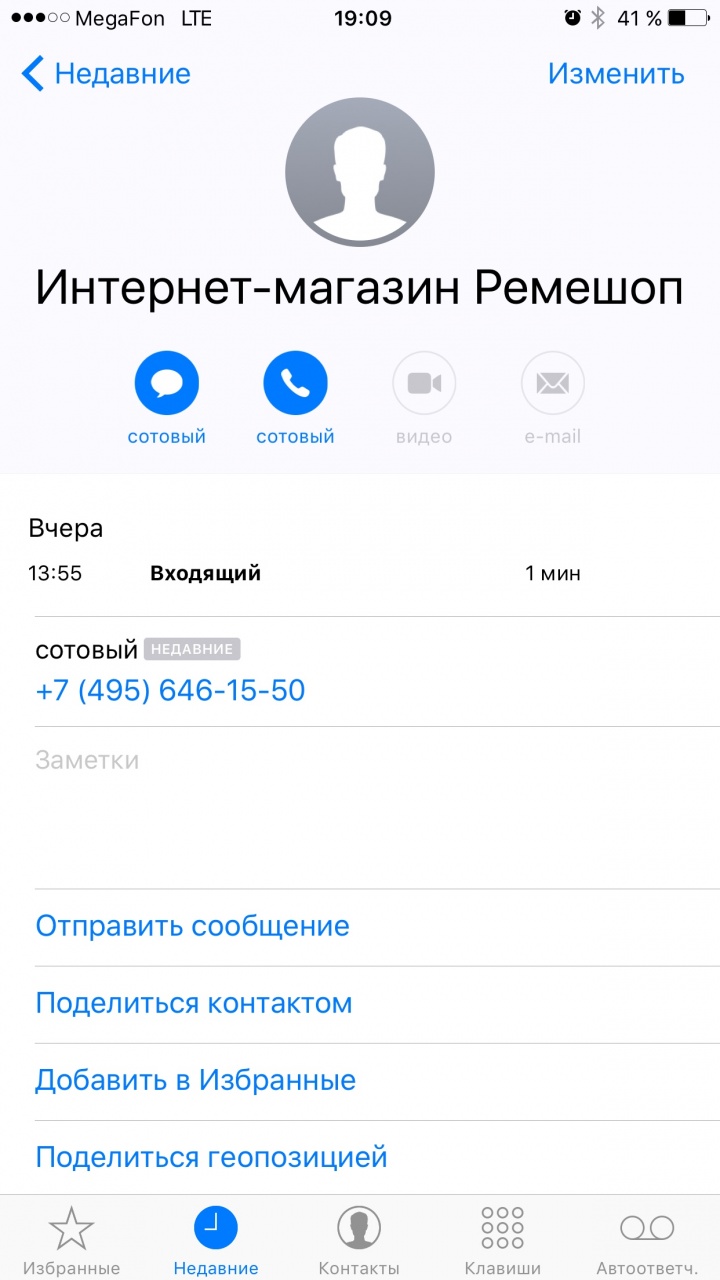Call number +7 (495) 646-15-50
This screenshot has height=1280, width=720.
[170, 690]
